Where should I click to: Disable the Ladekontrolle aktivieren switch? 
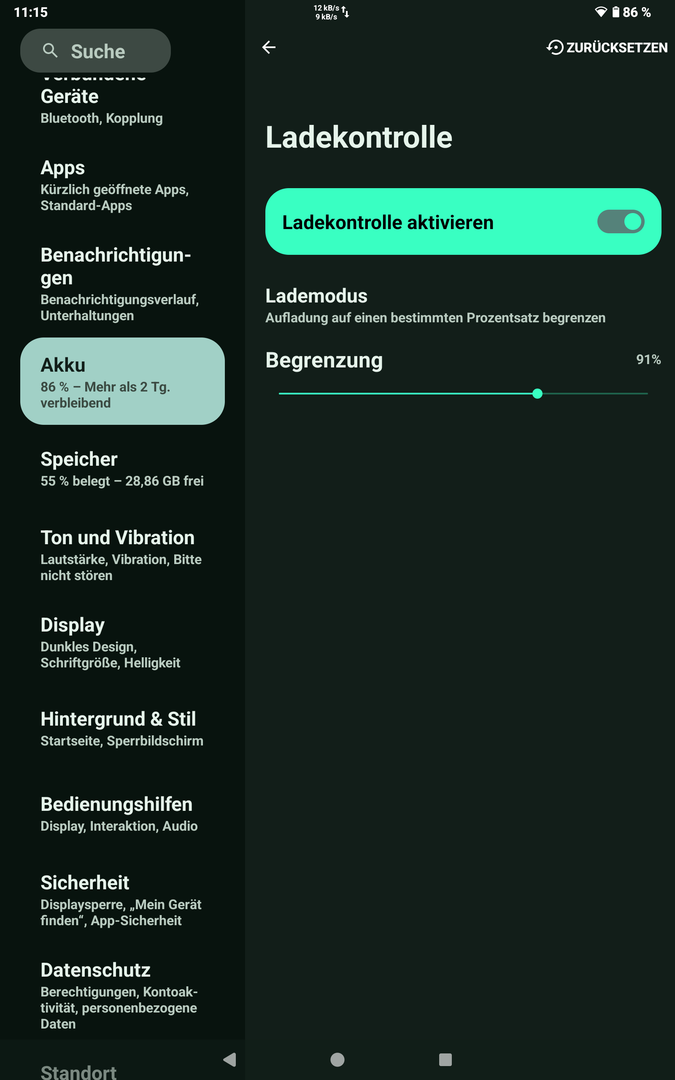tap(620, 222)
